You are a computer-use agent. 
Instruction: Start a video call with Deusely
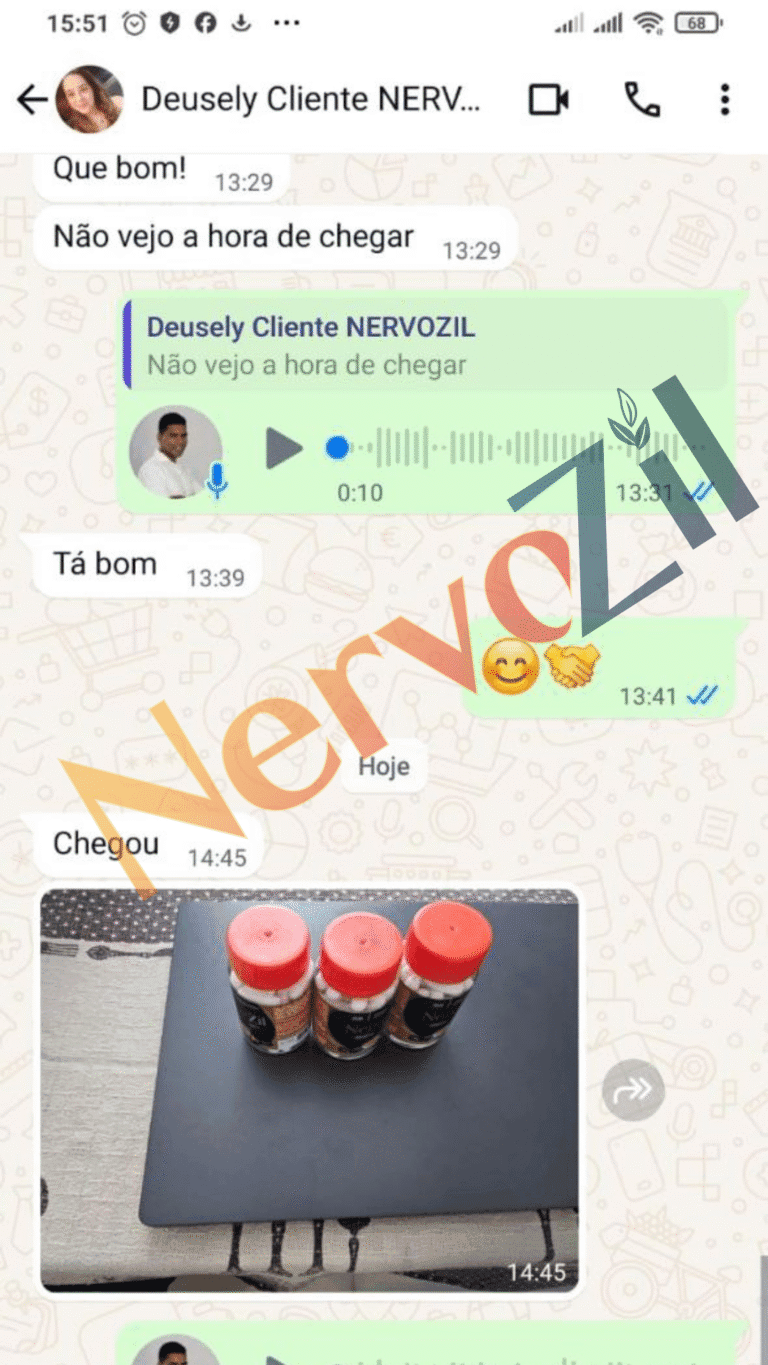click(x=549, y=99)
